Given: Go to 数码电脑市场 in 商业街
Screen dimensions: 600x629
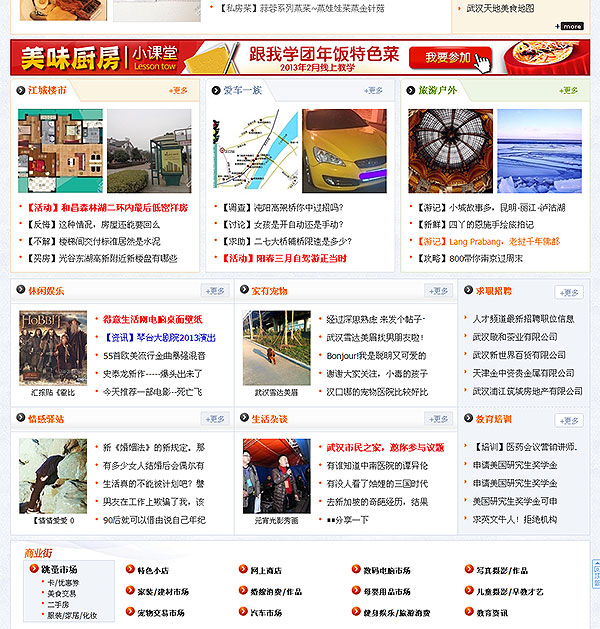Looking at the screenshot, I should pos(386,570).
